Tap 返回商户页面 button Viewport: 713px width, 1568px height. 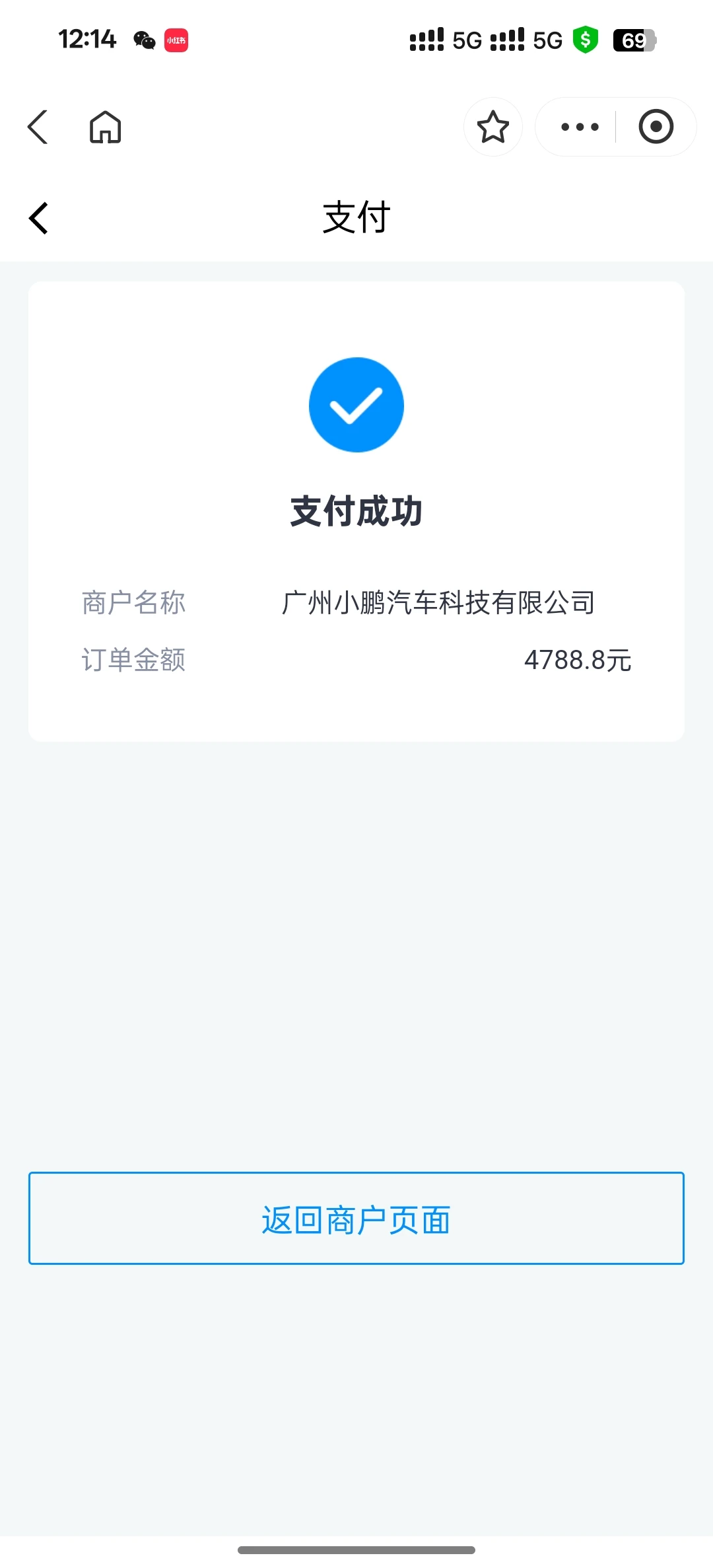(x=356, y=1219)
